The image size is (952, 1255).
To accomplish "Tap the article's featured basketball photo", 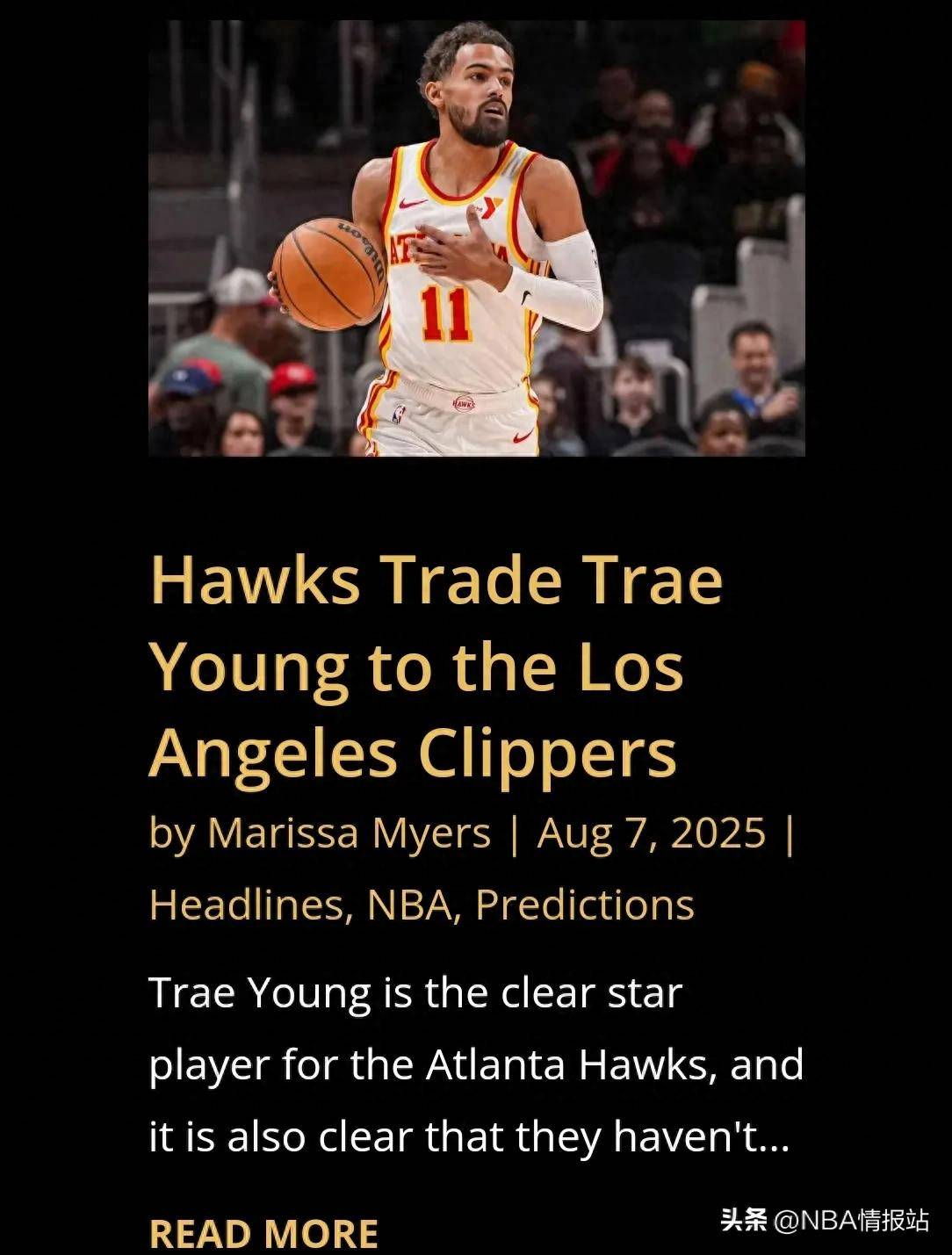I will coord(476,238).
